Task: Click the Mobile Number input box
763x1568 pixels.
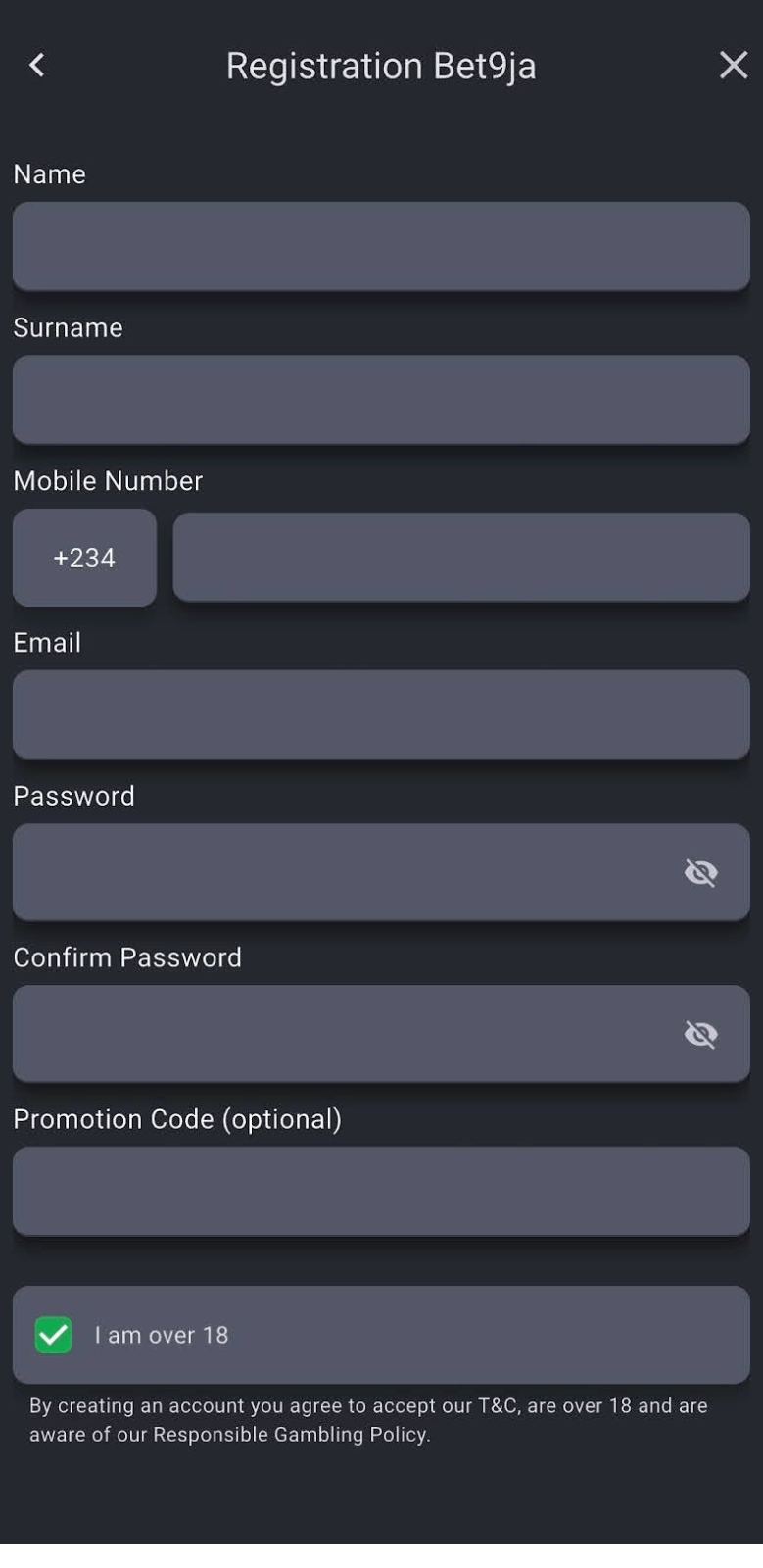Action: 461,557
